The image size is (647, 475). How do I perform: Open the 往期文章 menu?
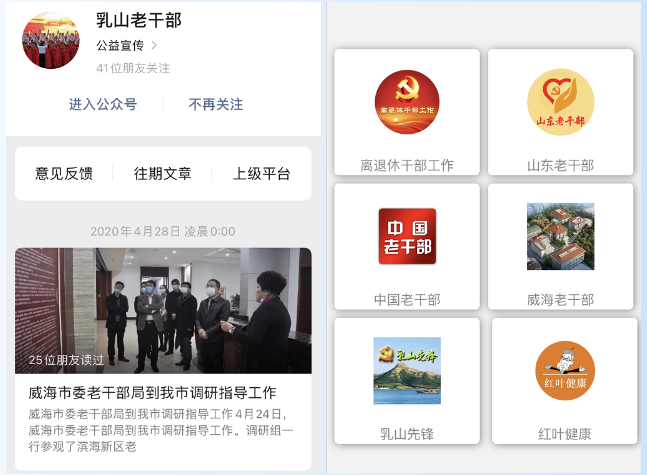tap(163, 174)
